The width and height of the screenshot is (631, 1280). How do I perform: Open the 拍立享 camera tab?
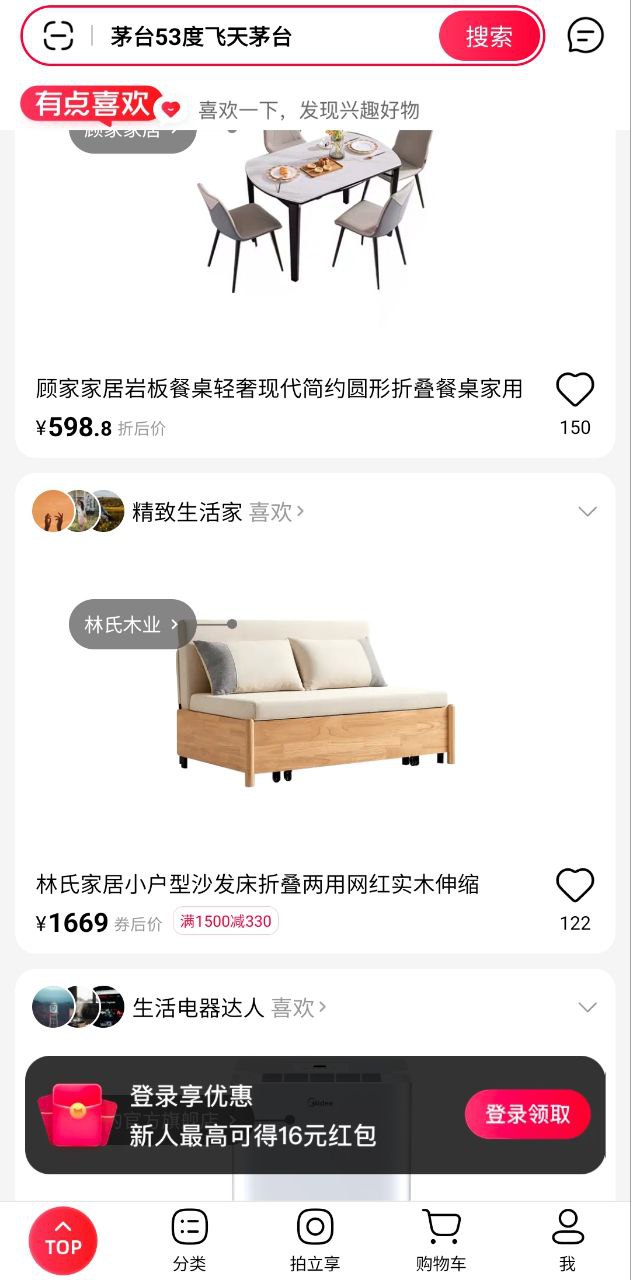pos(315,1241)
